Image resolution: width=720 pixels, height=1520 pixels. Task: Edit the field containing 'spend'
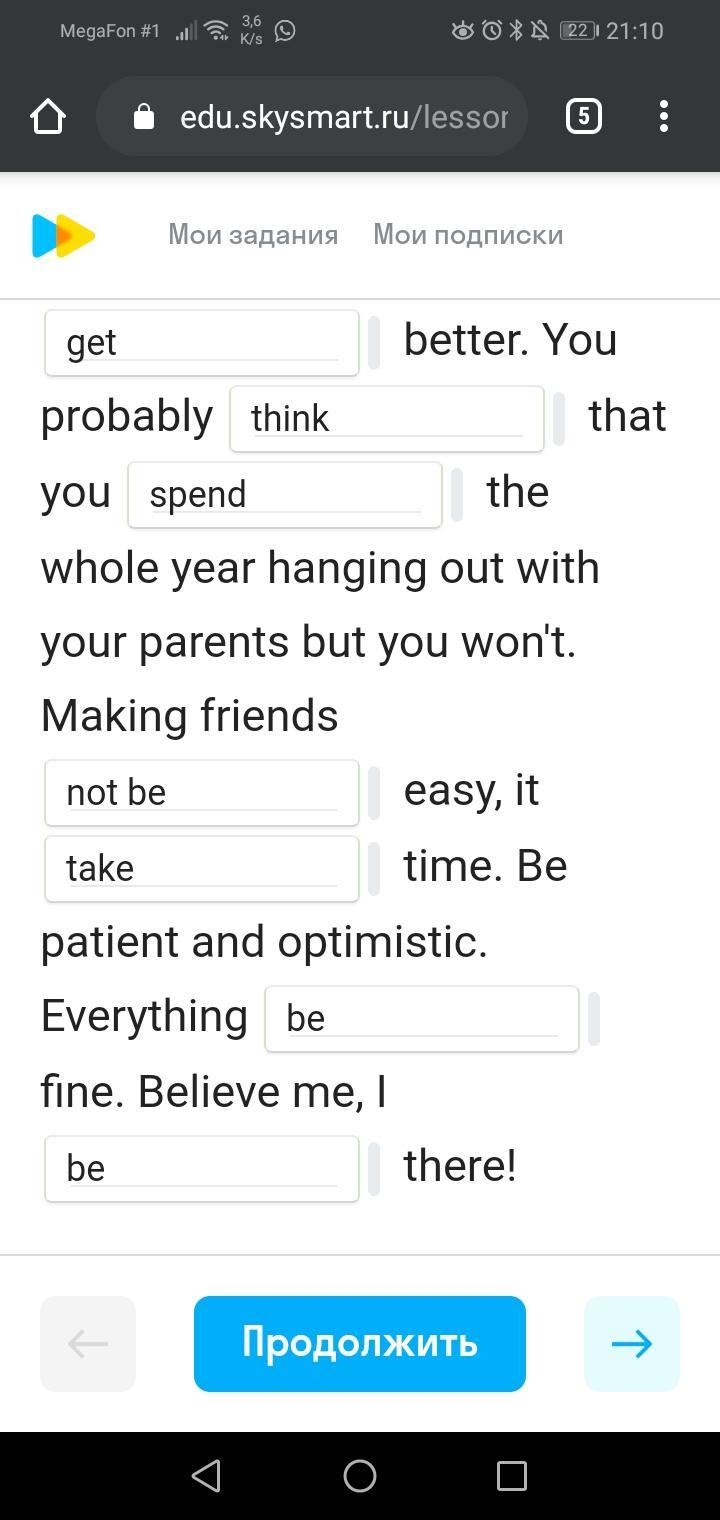pyautogui.click(x=284, y=495)
